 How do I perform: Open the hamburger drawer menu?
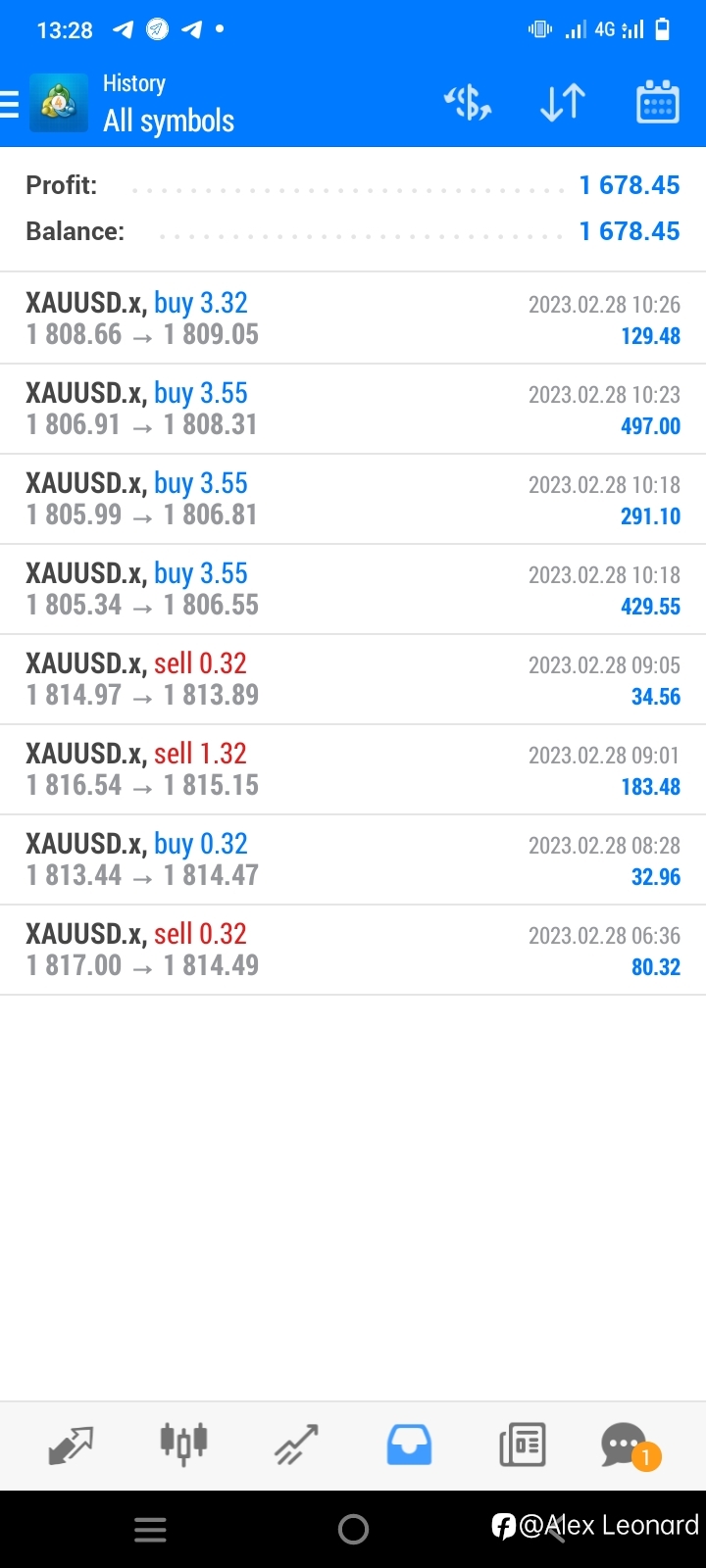pyautogui.click(x=9, y=103)
